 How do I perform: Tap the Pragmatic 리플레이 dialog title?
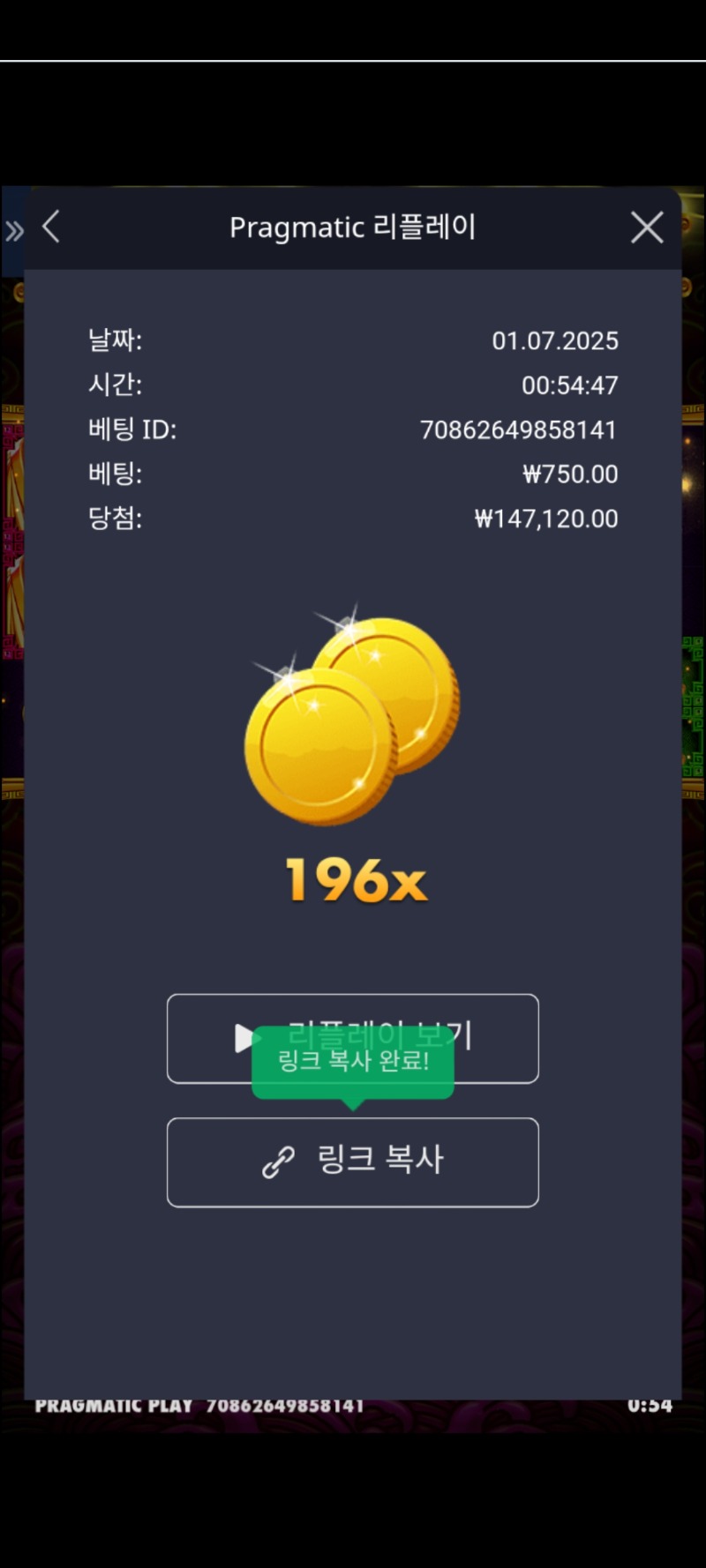tap(353, 227)
